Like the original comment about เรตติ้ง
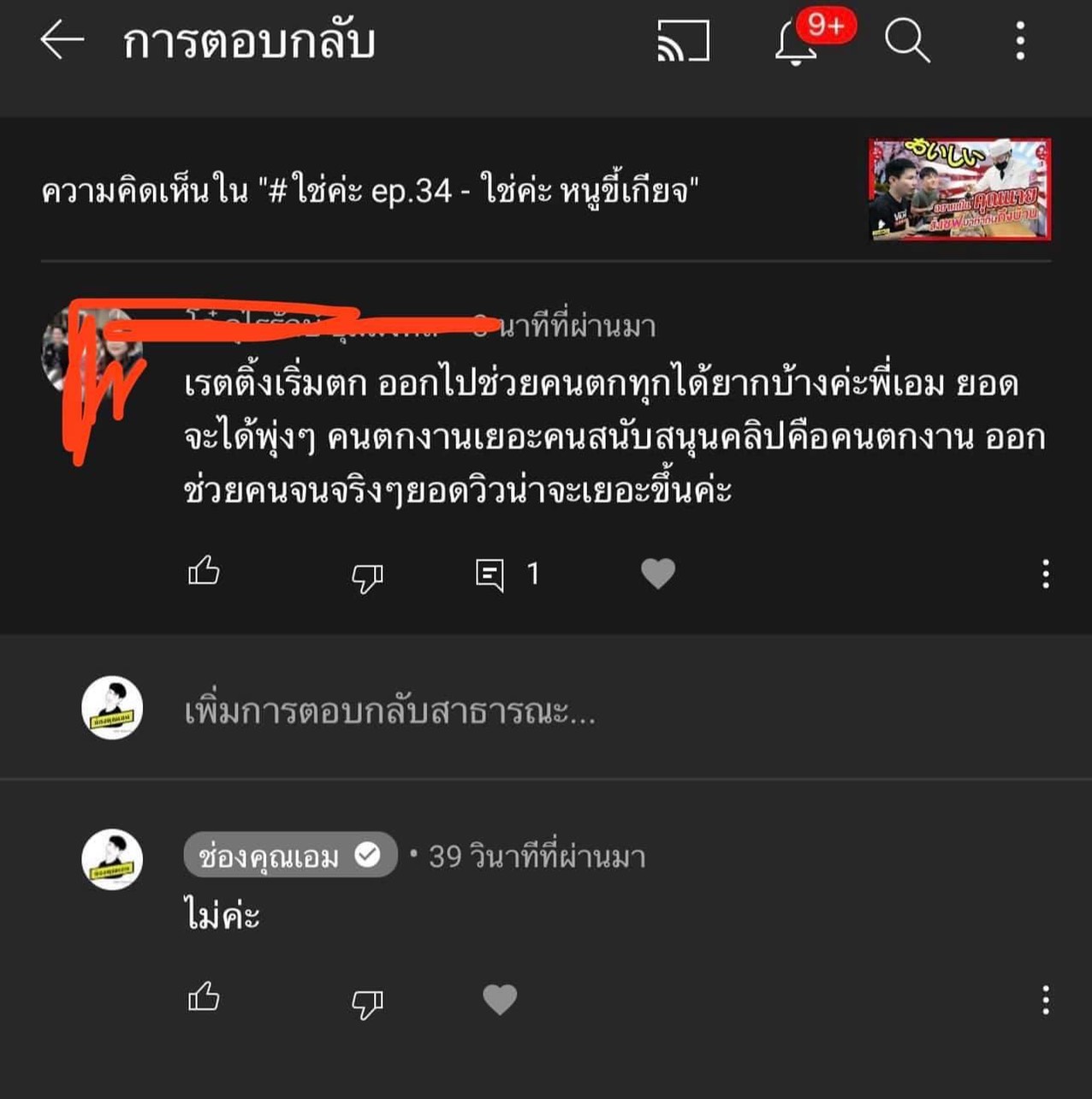This screenshot has height=1099, width=1092. point(204,572)
